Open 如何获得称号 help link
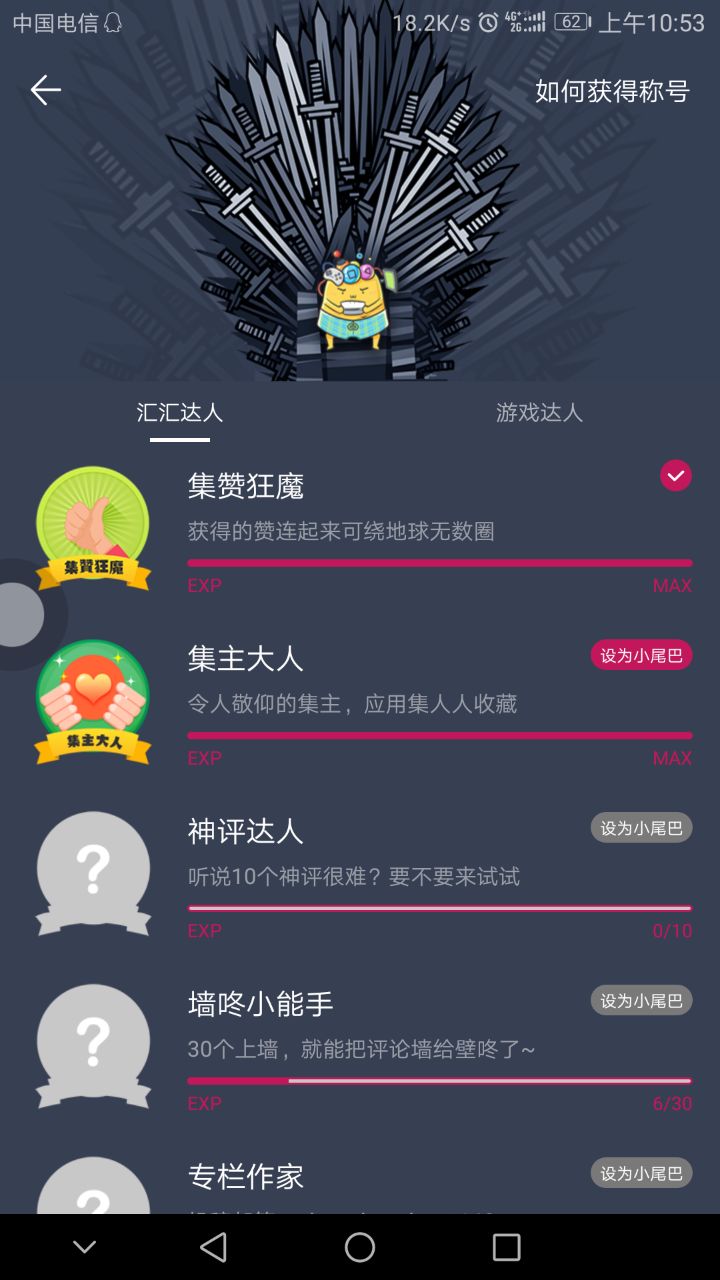Viewport: 720px width, 1280px height. pos(612,91)
